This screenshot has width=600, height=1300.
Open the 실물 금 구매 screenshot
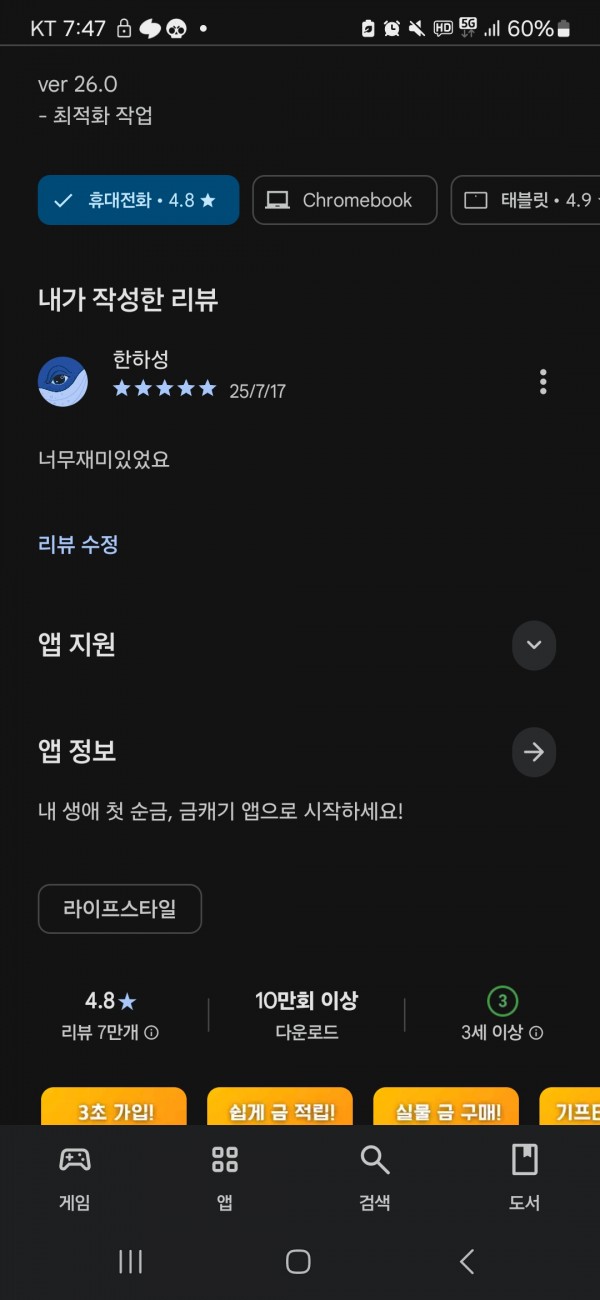446,1106
